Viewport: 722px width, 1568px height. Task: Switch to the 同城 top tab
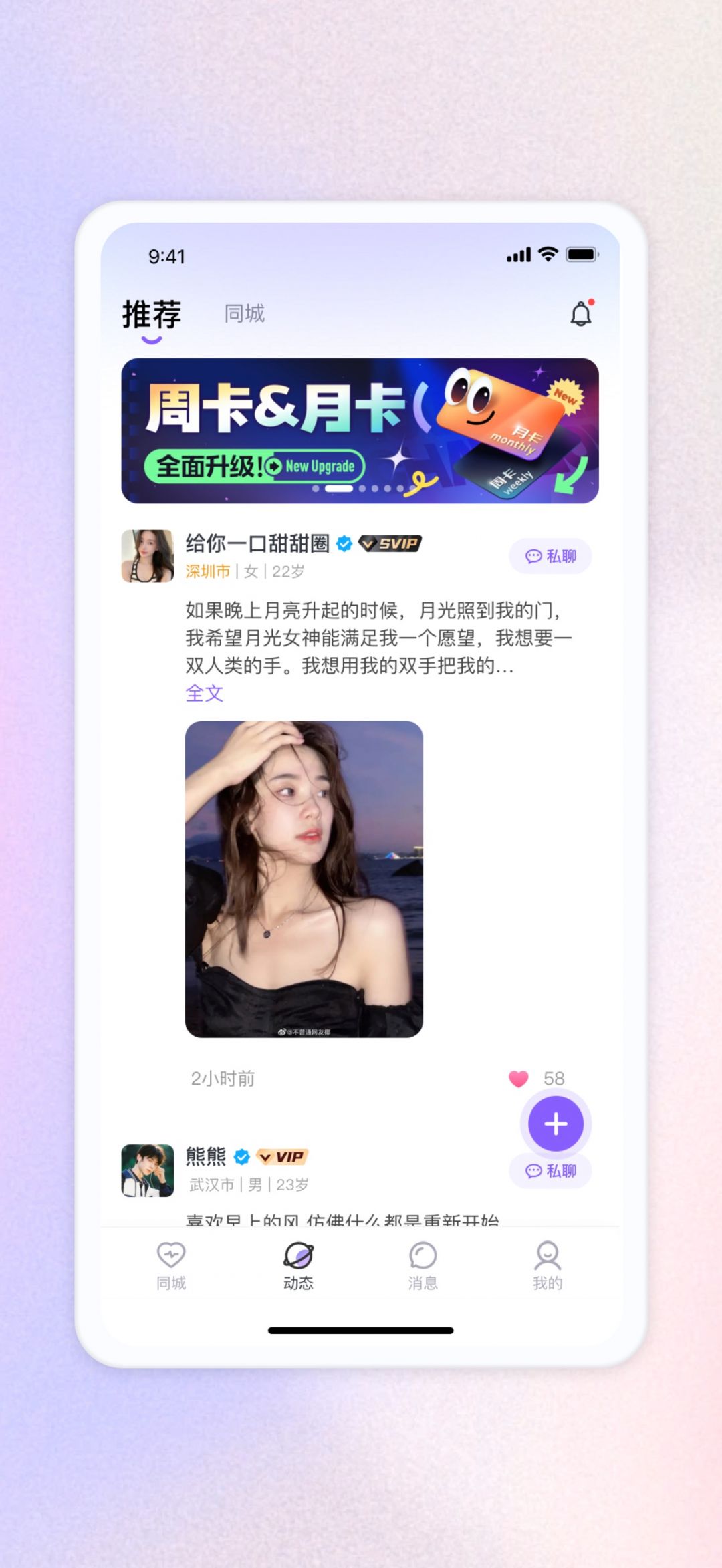(x=244, y=313)
